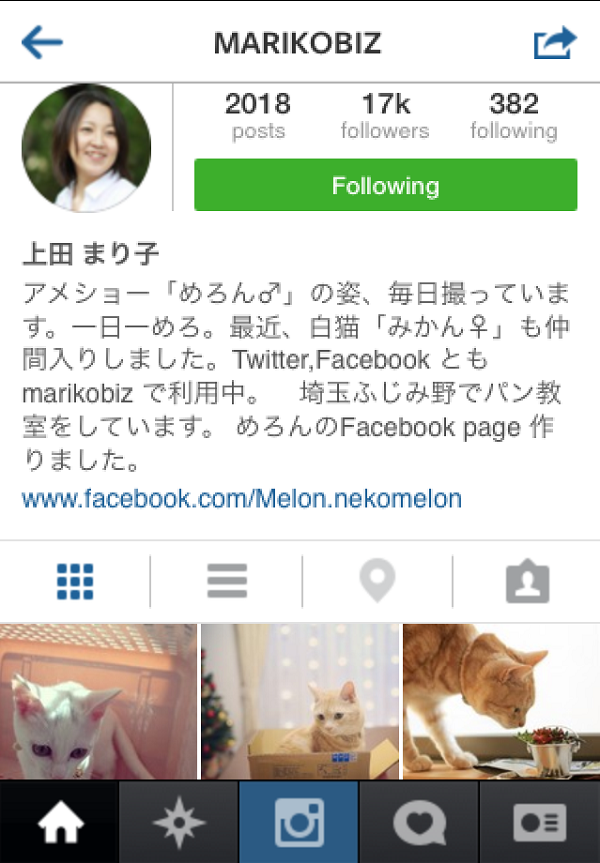The width and height of the screenshot is (600, 863).
Task: Open the orange cat sniffing plant photo
Action: [502, 701]
